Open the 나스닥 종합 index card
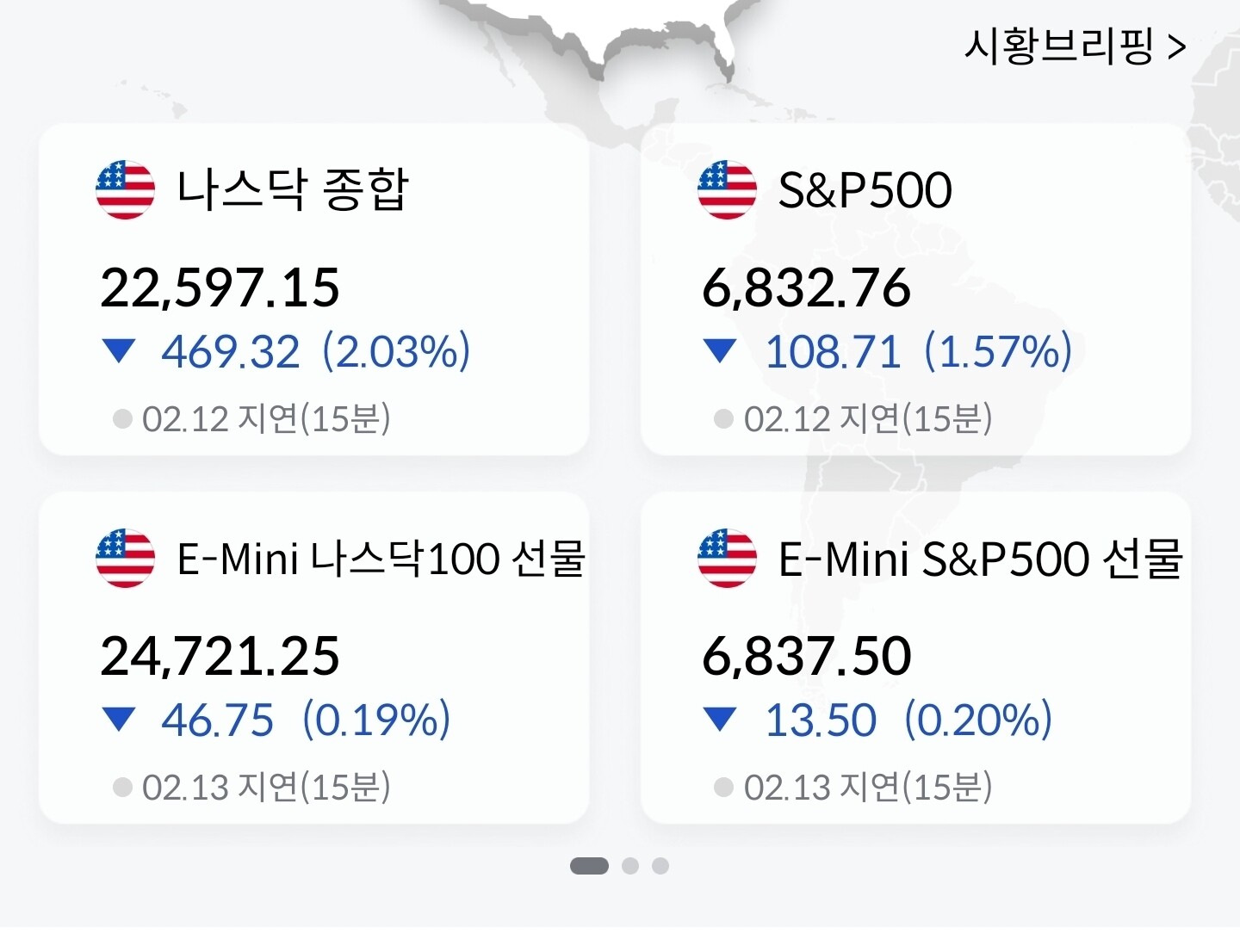1240x952 pixels. pos(314,290)
